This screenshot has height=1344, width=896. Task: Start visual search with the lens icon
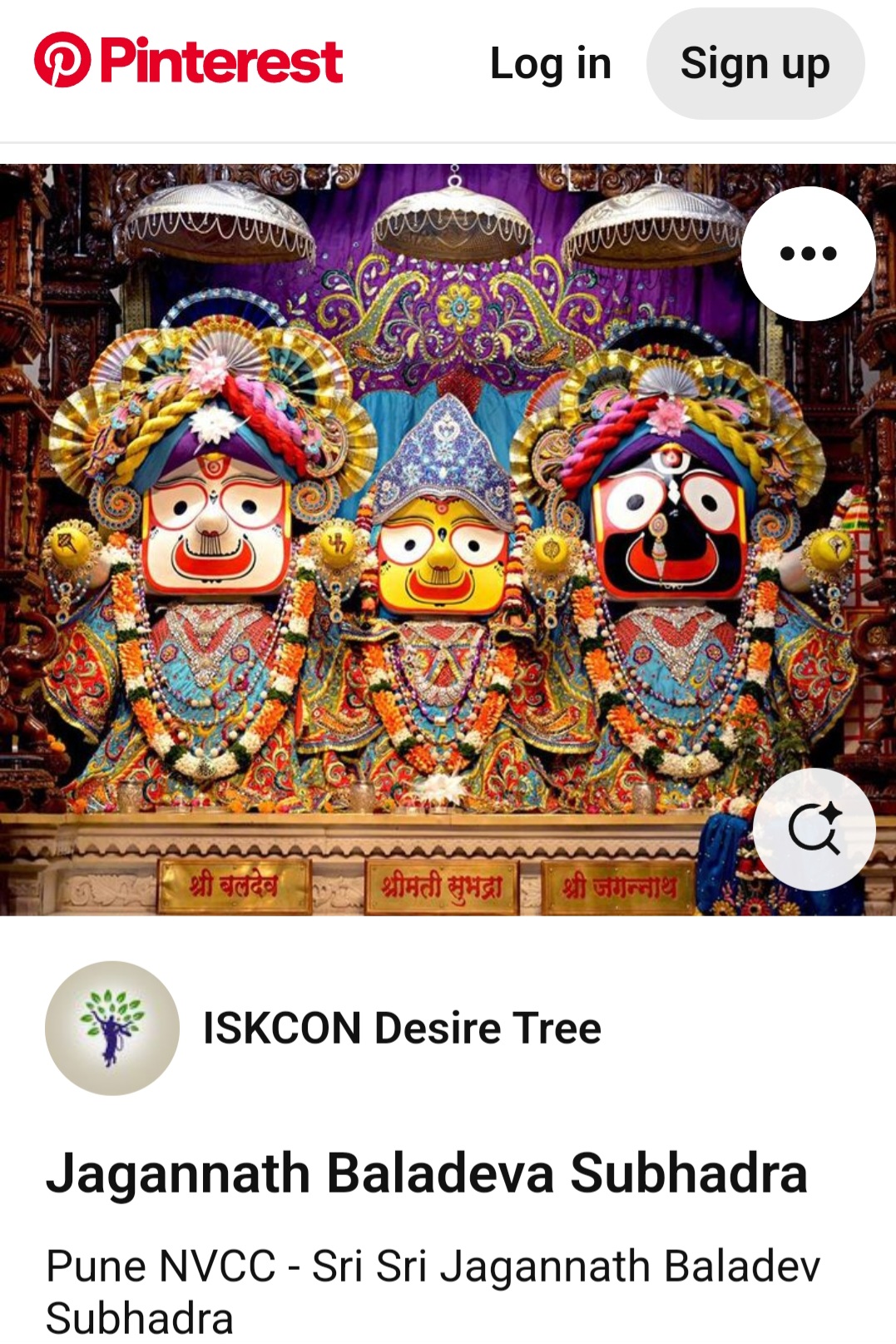[x=814, y=829]
